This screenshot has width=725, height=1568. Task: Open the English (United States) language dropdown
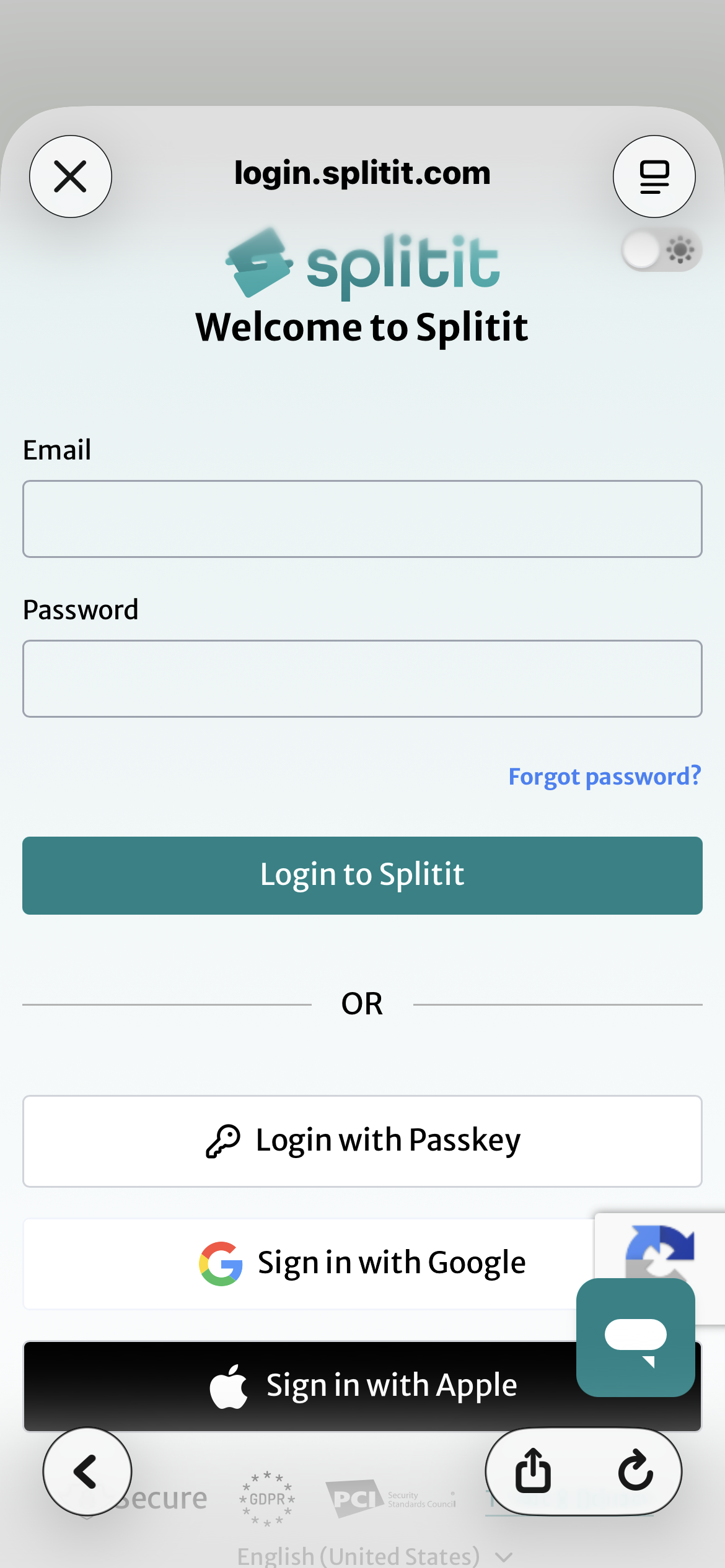point(358,1554)
